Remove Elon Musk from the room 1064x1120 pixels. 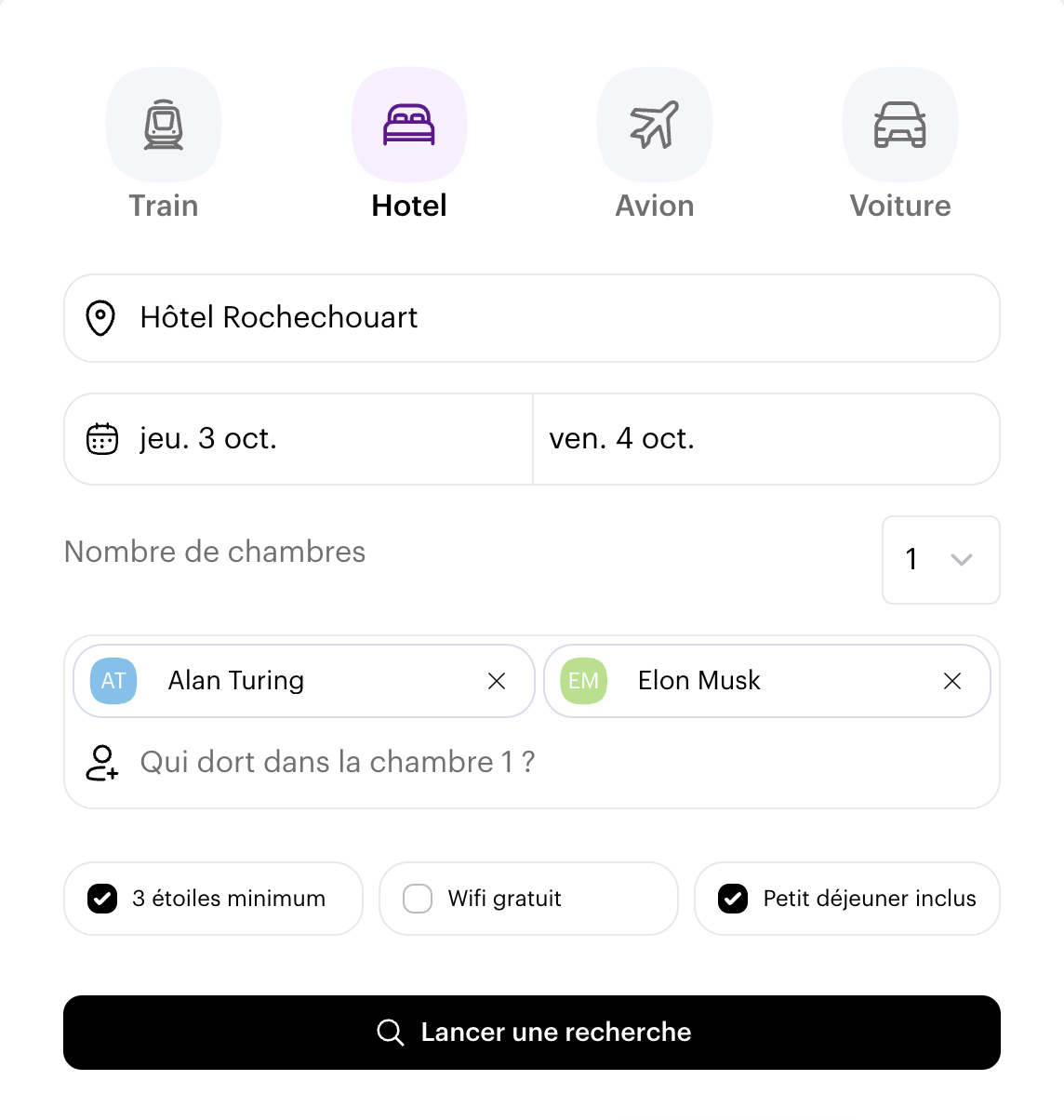[952, 681]
